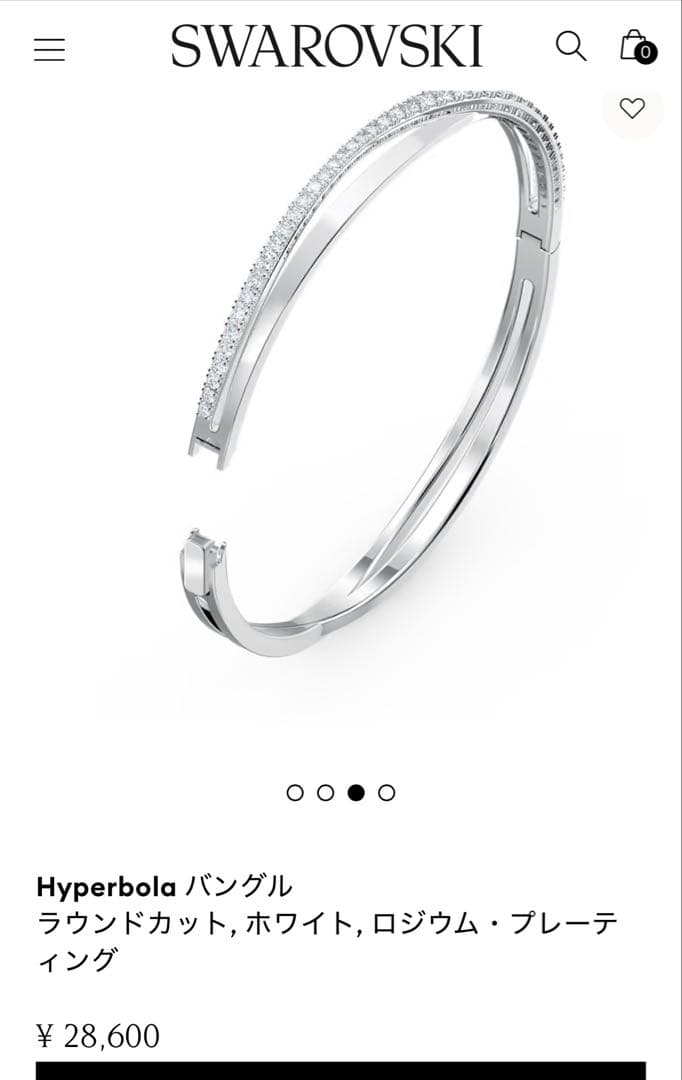Jump to the first product image dot
Screen dimensions: 682x1080
click(x=295, y=793)
